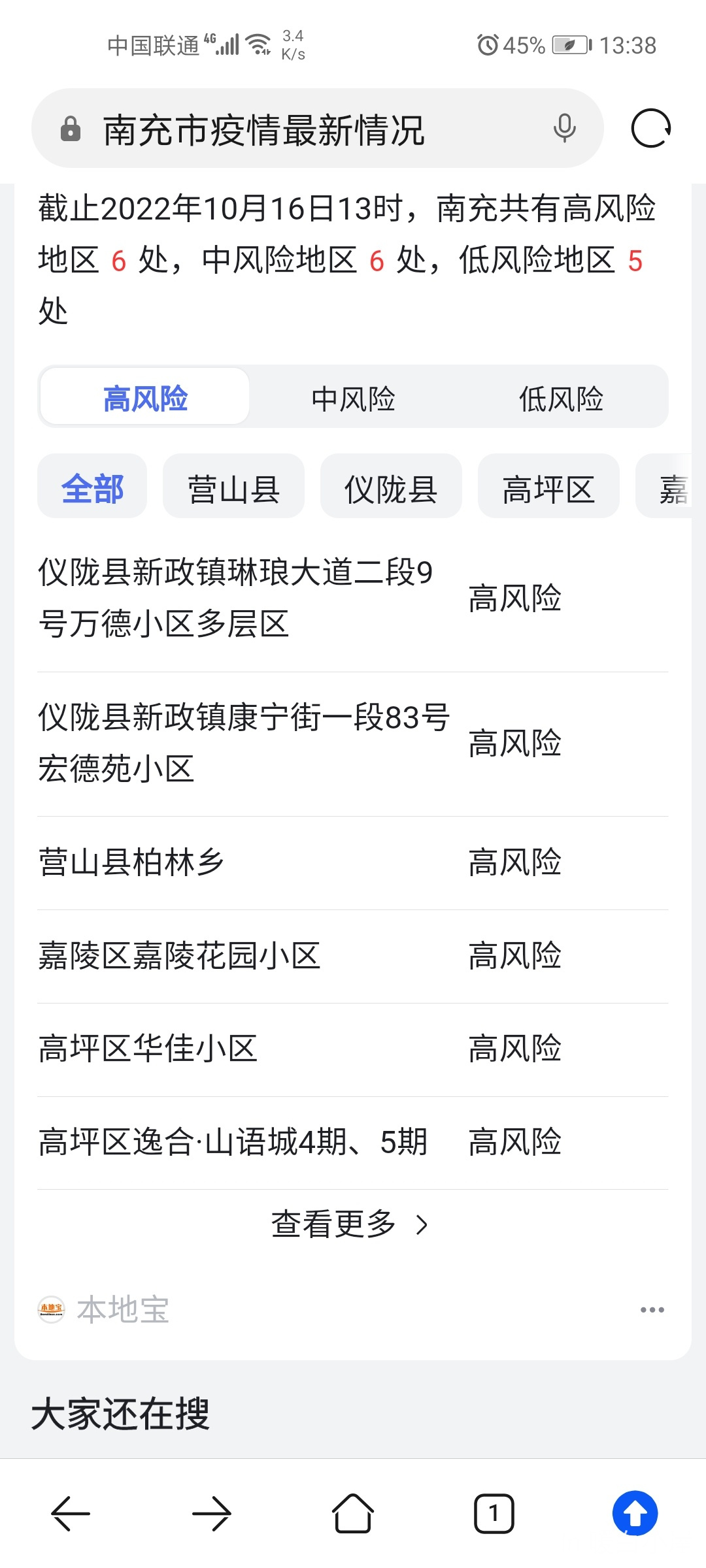Viewport: 706px width, 1568px height.
Task: Go forward to the next page
Action: (x=212, y=1513)
